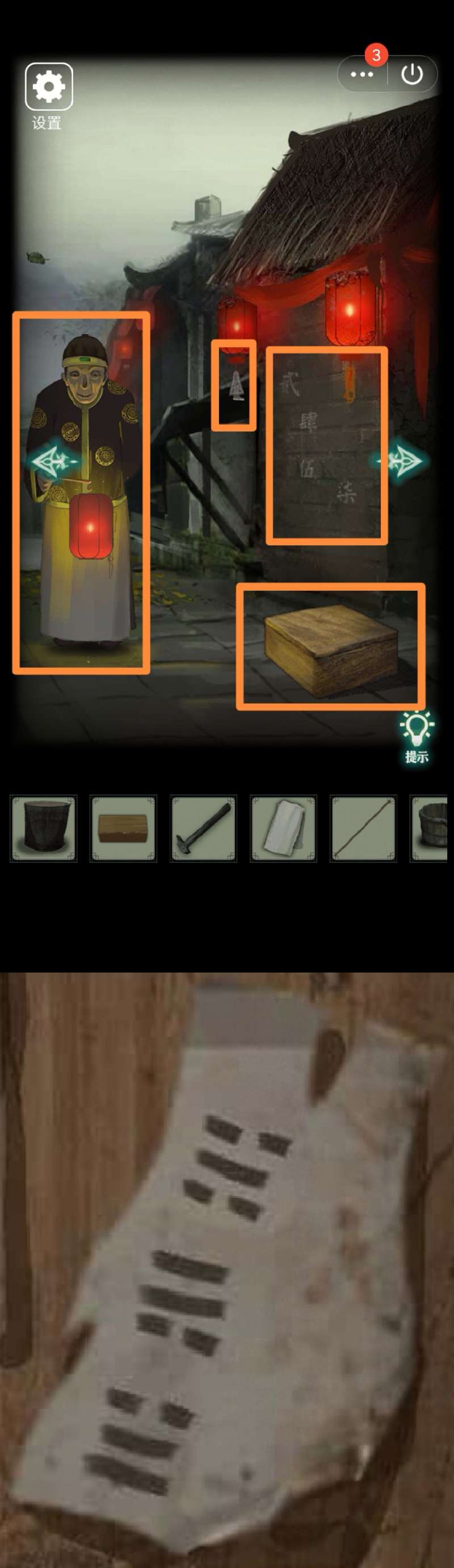Pick the hammer from the inventory
This screenshot has height=1568, width=454.
pyautogui.click(x=203, y=828)
